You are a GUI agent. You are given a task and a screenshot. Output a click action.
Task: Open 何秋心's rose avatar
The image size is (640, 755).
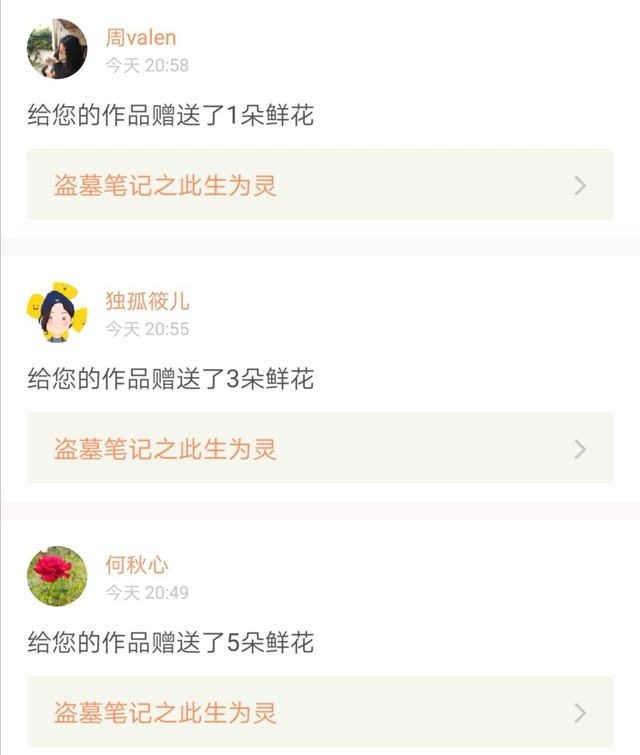(57, 576)
